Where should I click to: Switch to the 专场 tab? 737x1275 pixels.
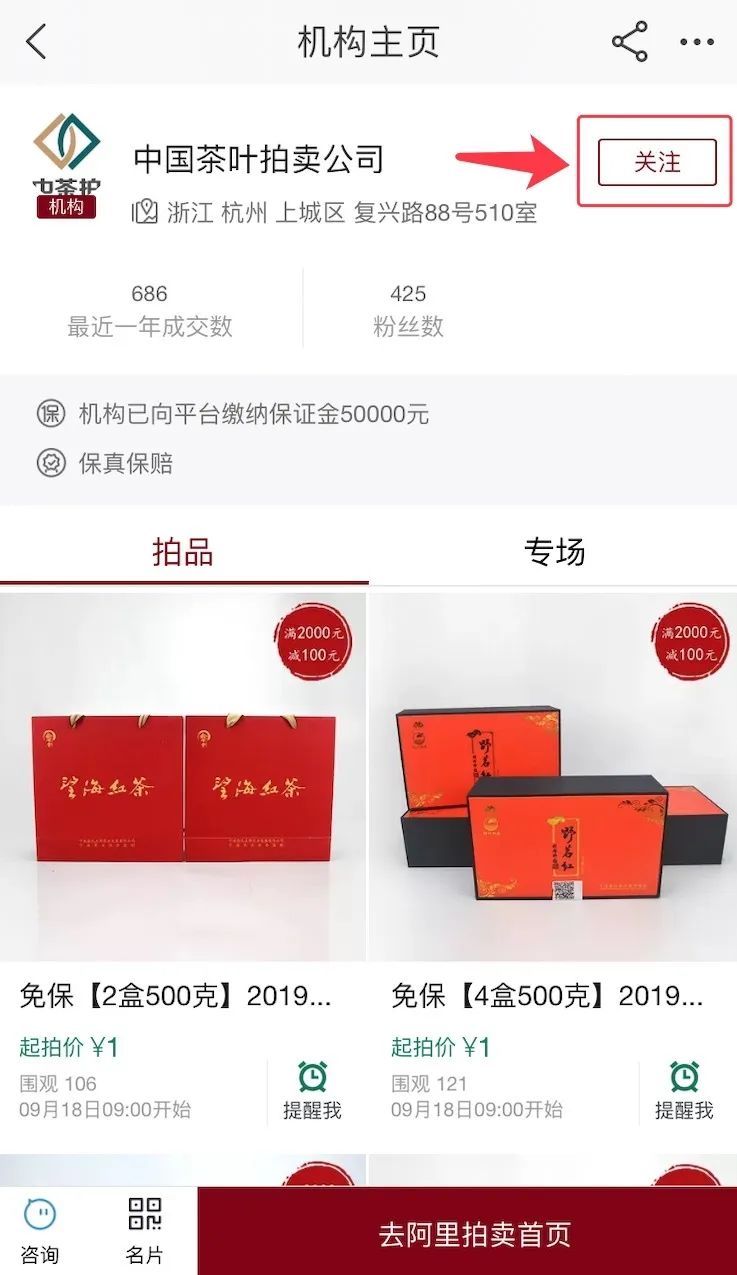pyautogui.click(x=553, y=552)
